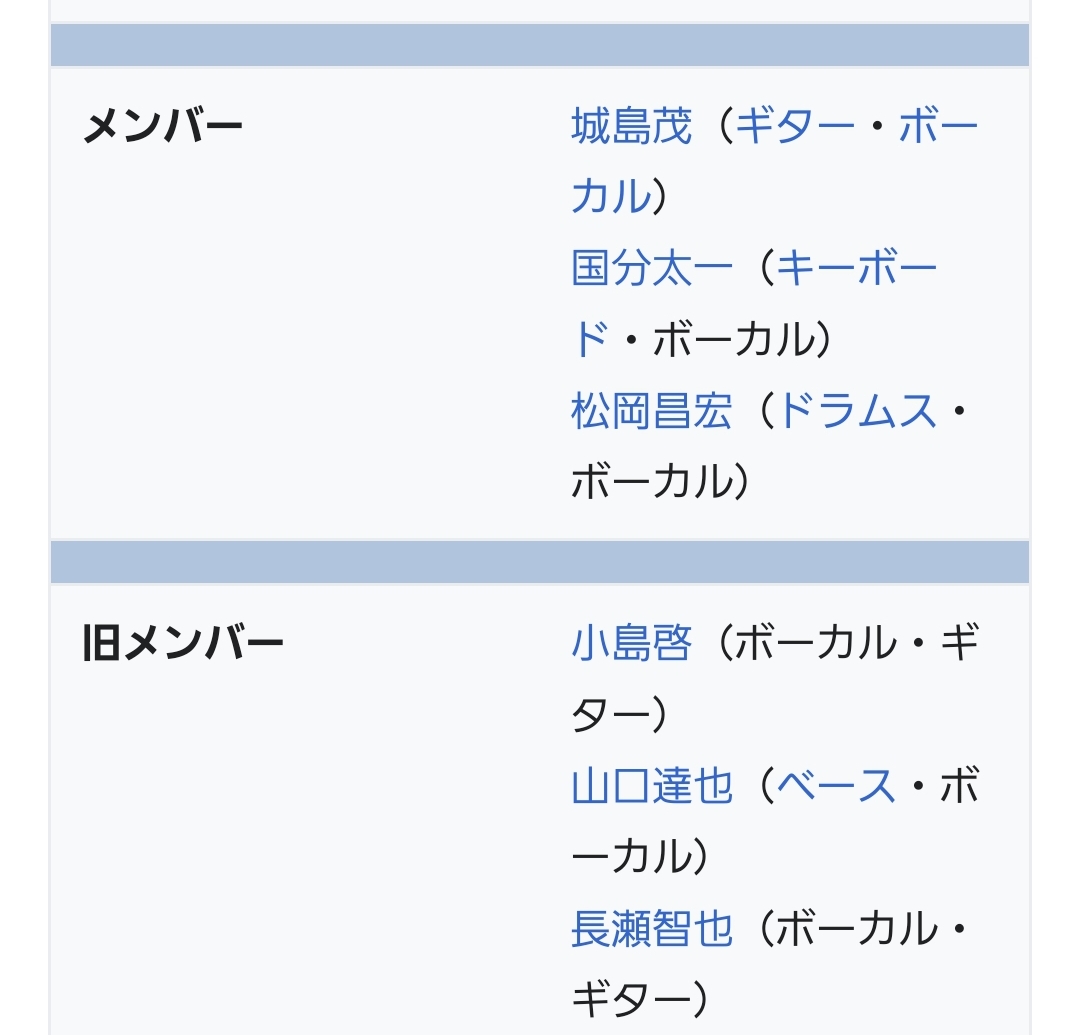Open the 国分太一 link
1080x1035 pixels.
point(651,269)
